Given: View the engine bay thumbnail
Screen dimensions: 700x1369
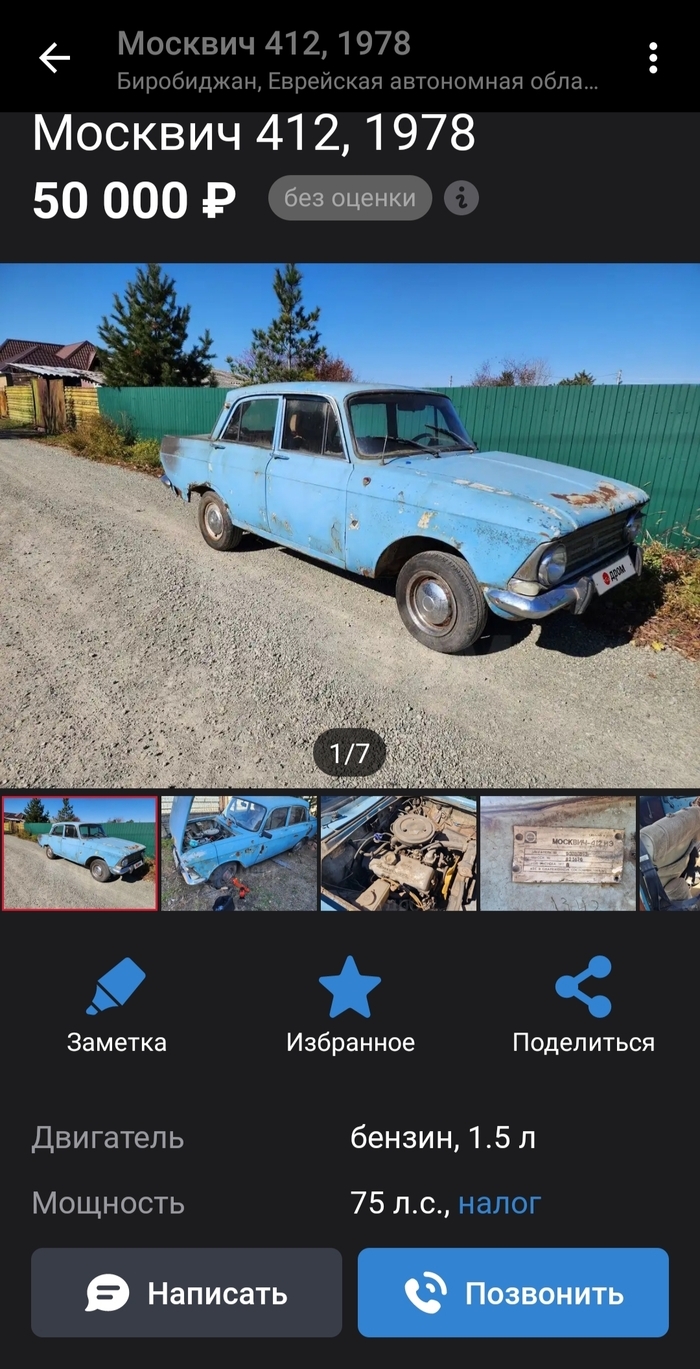Looking at the screenshot, I should click(x=398, y=853).
